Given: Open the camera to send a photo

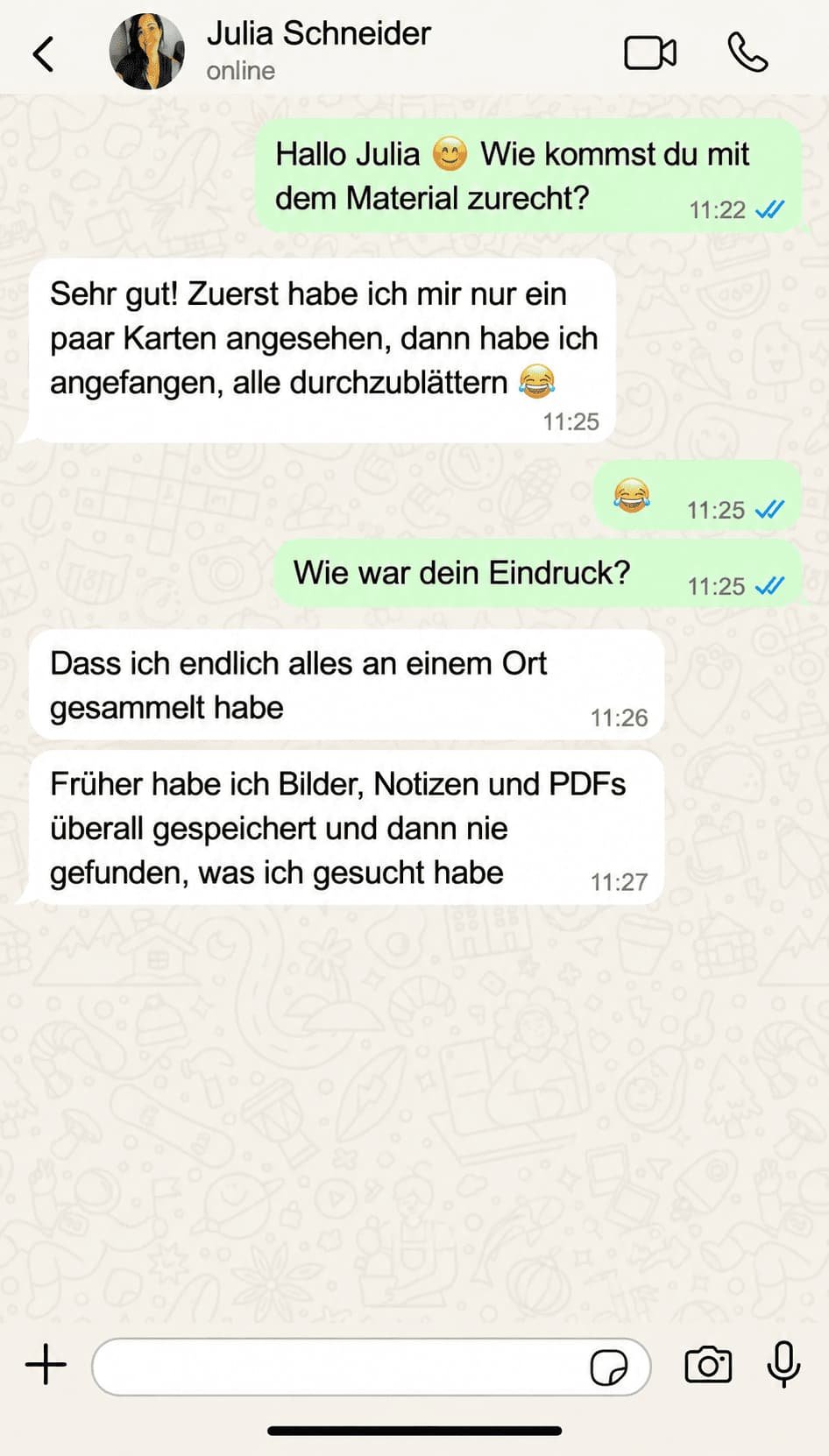Looking at the screenshot, I should click(708, 1364).
